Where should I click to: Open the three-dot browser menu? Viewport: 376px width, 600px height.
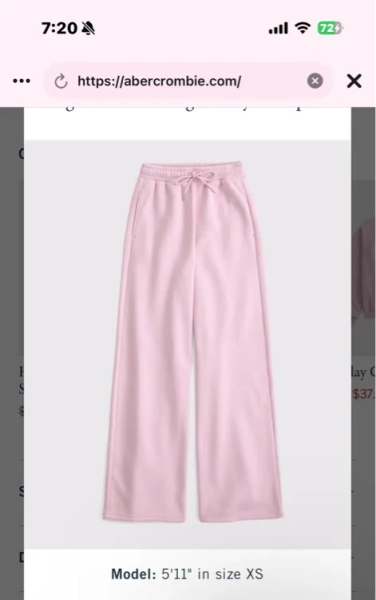[21, 81]
